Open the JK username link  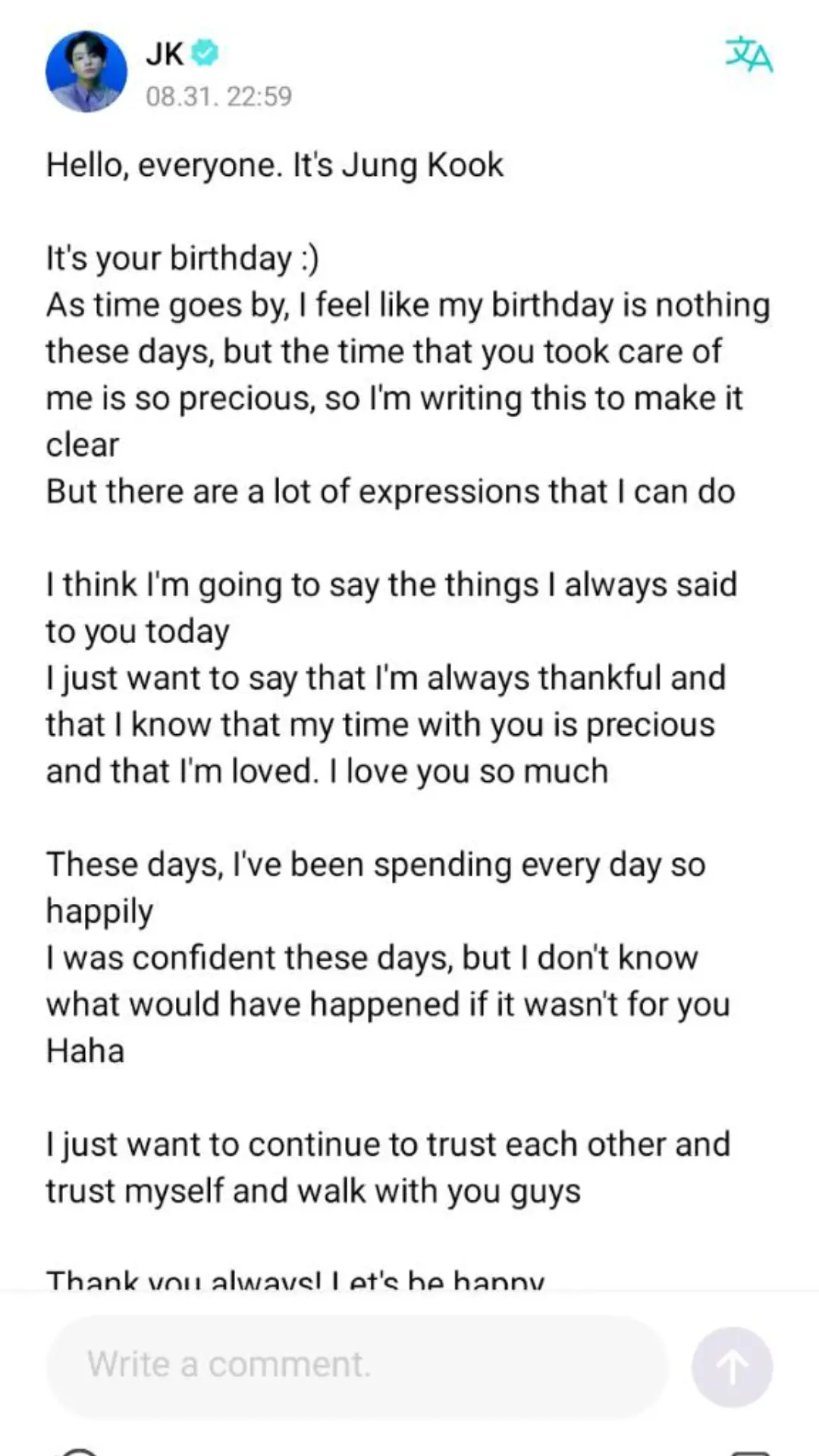tap(165, 54)
